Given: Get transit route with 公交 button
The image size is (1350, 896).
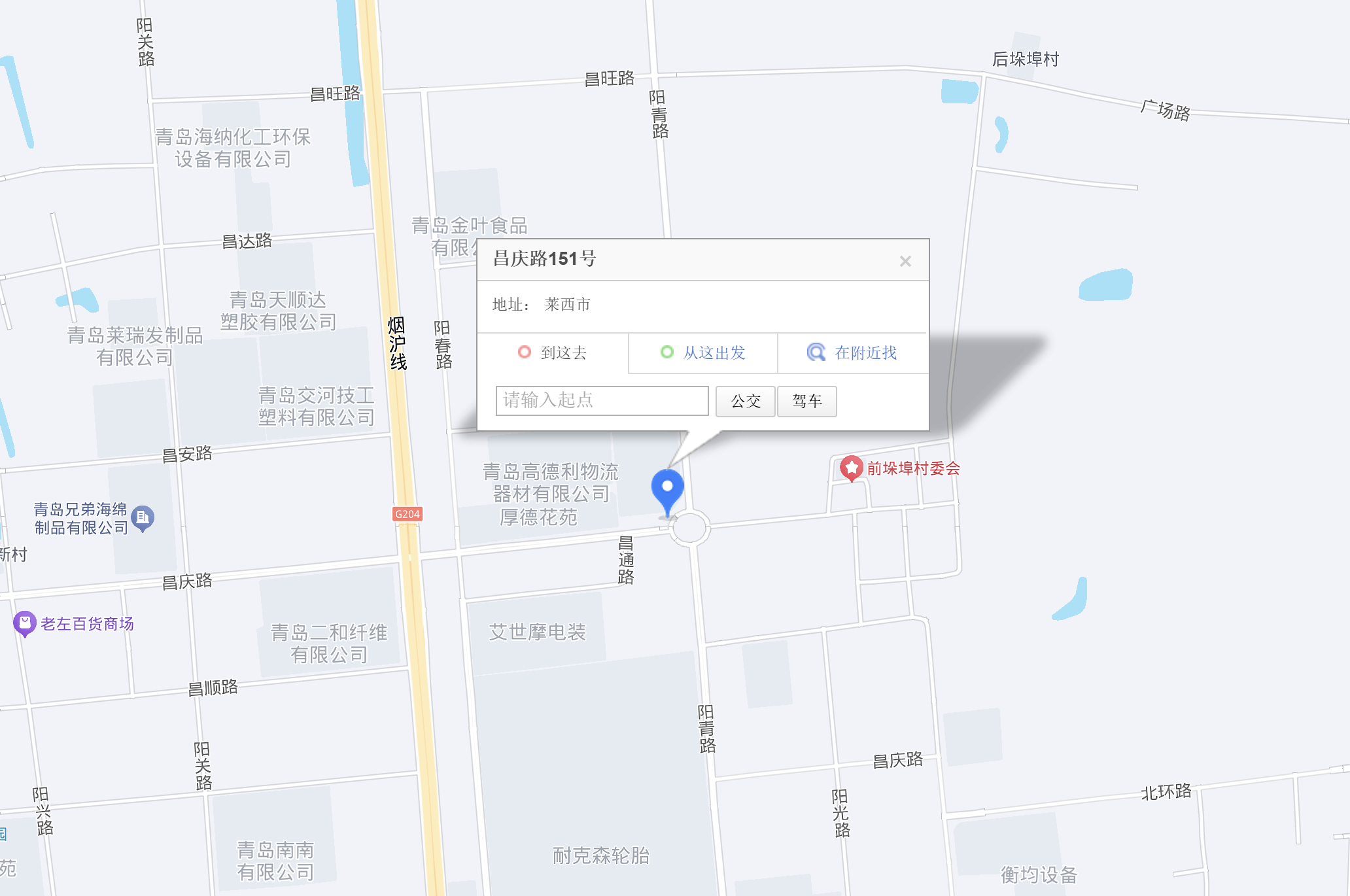Looking at the screenshot, I should (x=745, y=401).
